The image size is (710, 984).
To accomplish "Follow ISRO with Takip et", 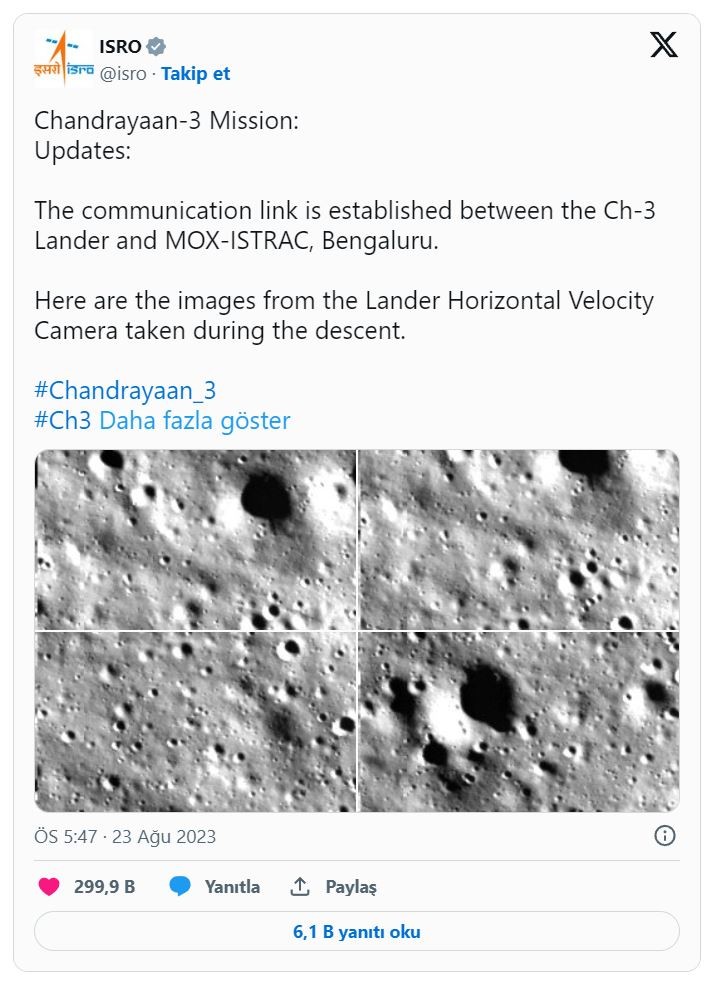I will coord(196,74).
